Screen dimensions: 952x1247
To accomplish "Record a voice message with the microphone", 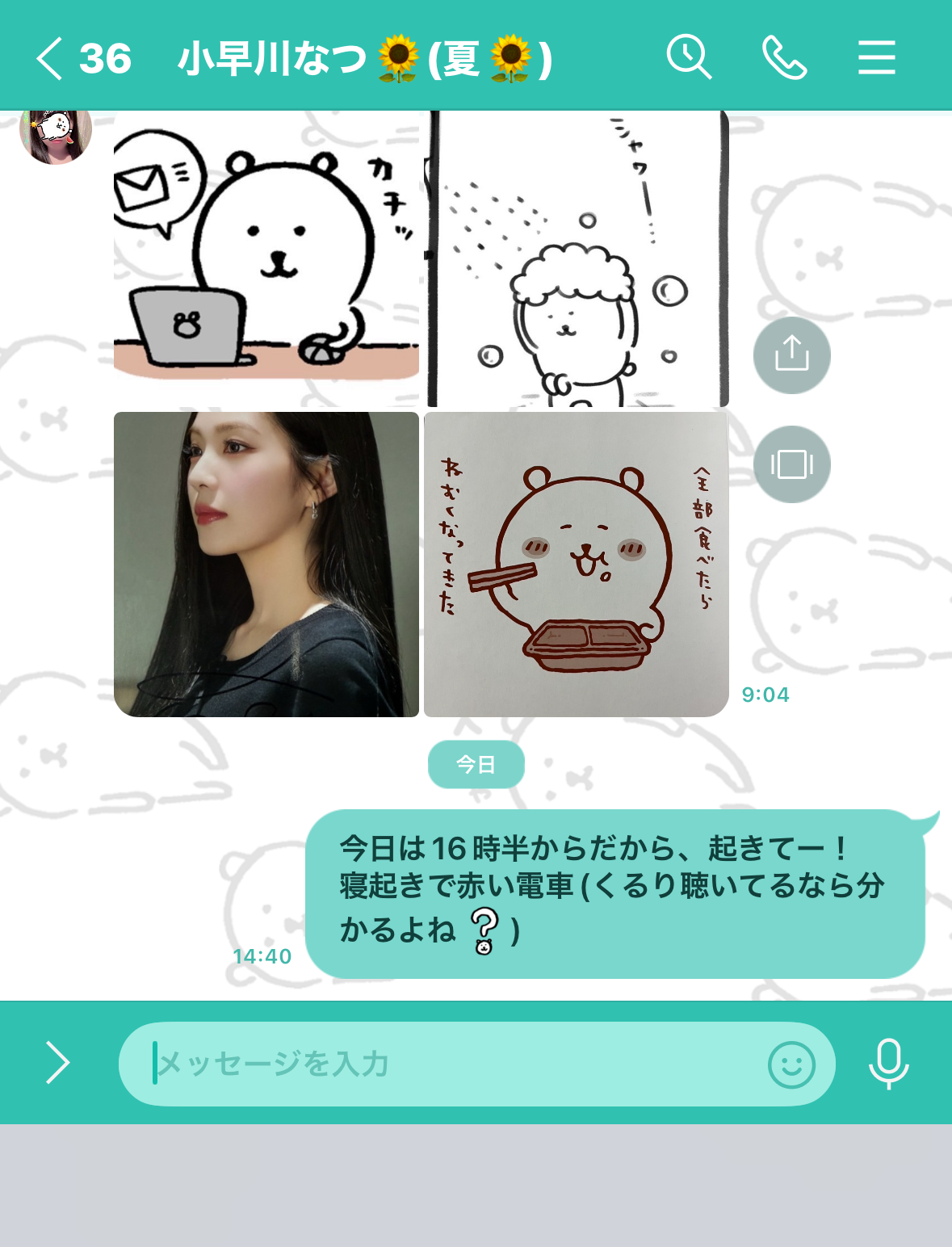I will [888, 1063].
